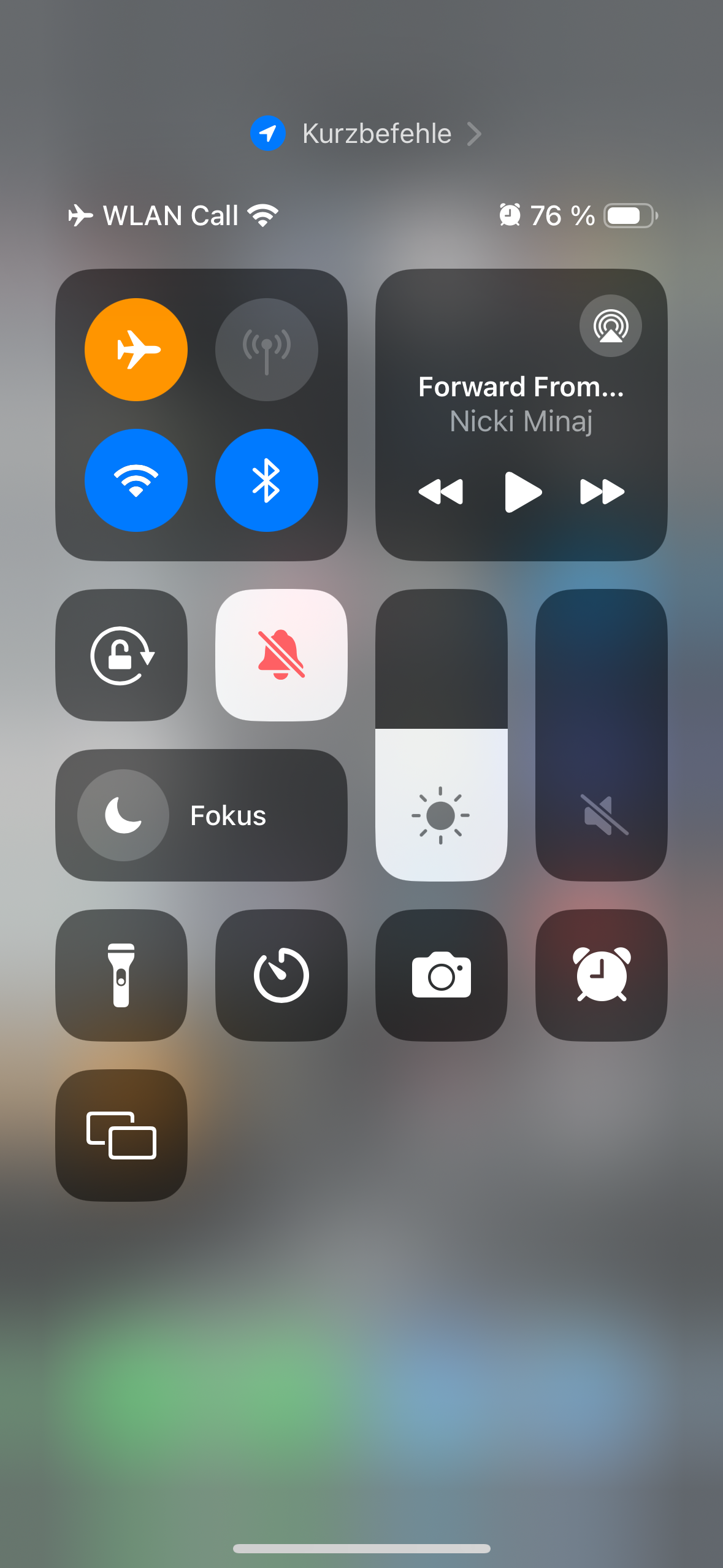Toggle portrait orientation lock

(121, 655)
